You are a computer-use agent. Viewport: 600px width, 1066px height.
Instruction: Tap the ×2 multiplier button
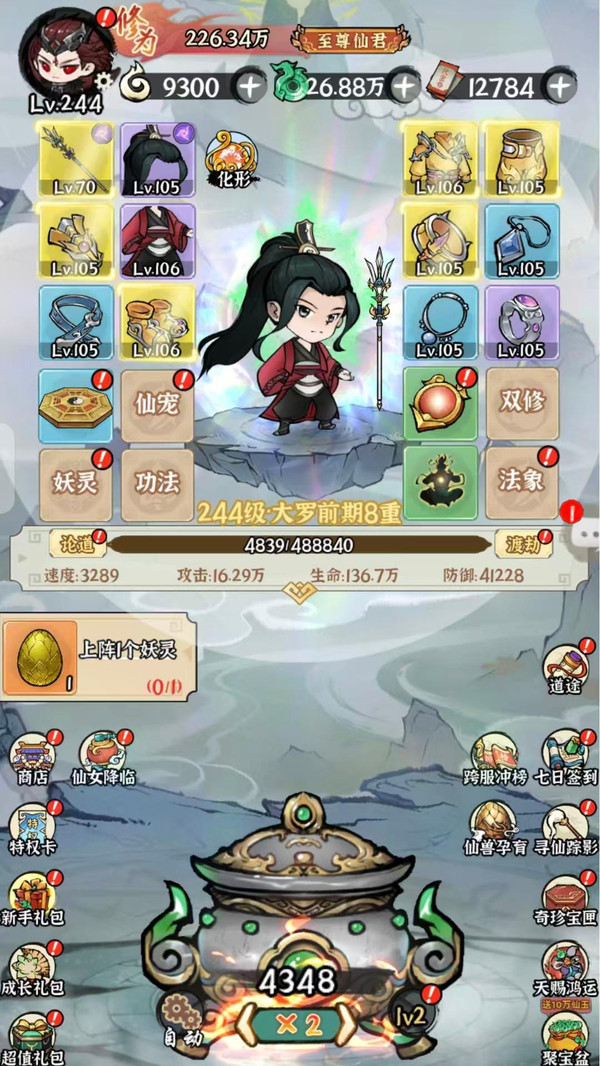[x=299, y=1024]
